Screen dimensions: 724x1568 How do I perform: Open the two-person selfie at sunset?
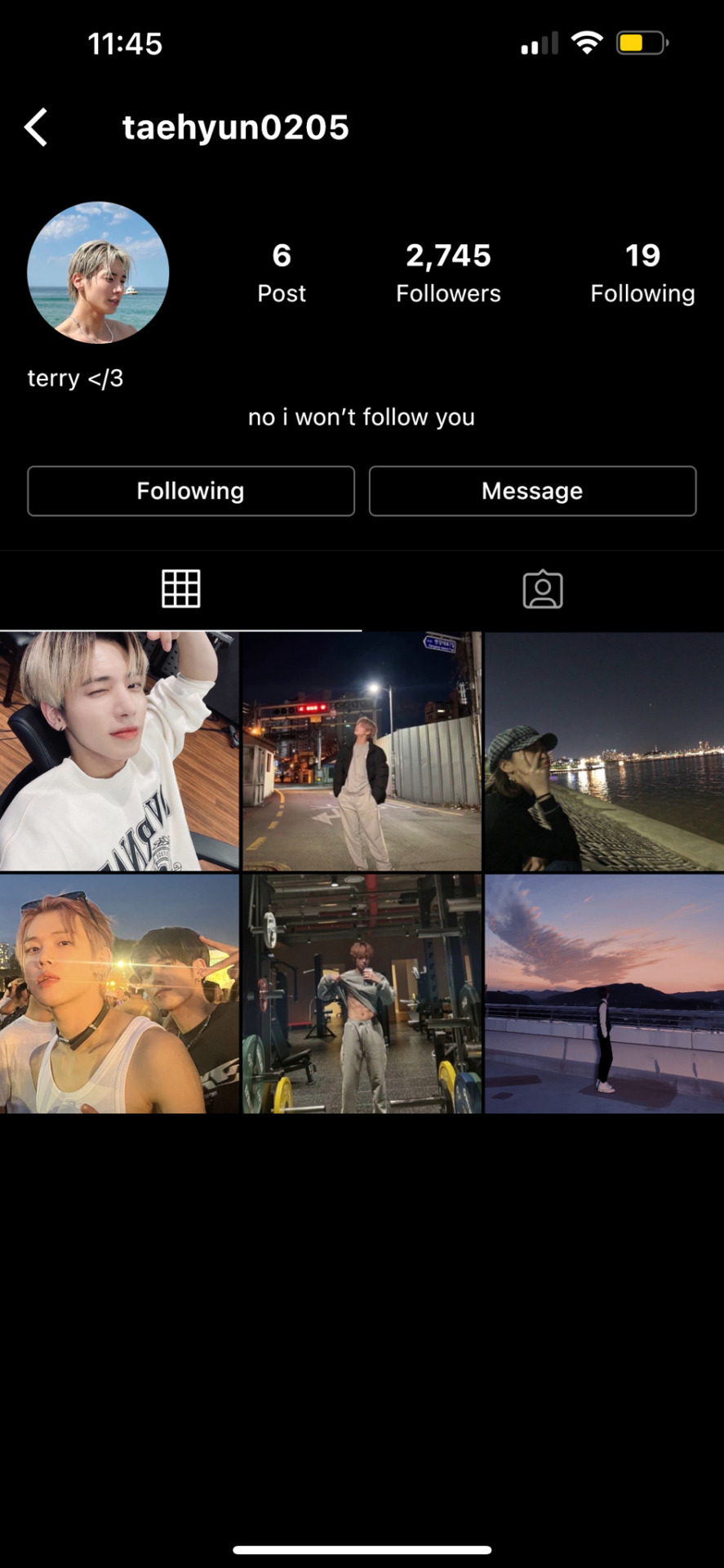point(119,994)
